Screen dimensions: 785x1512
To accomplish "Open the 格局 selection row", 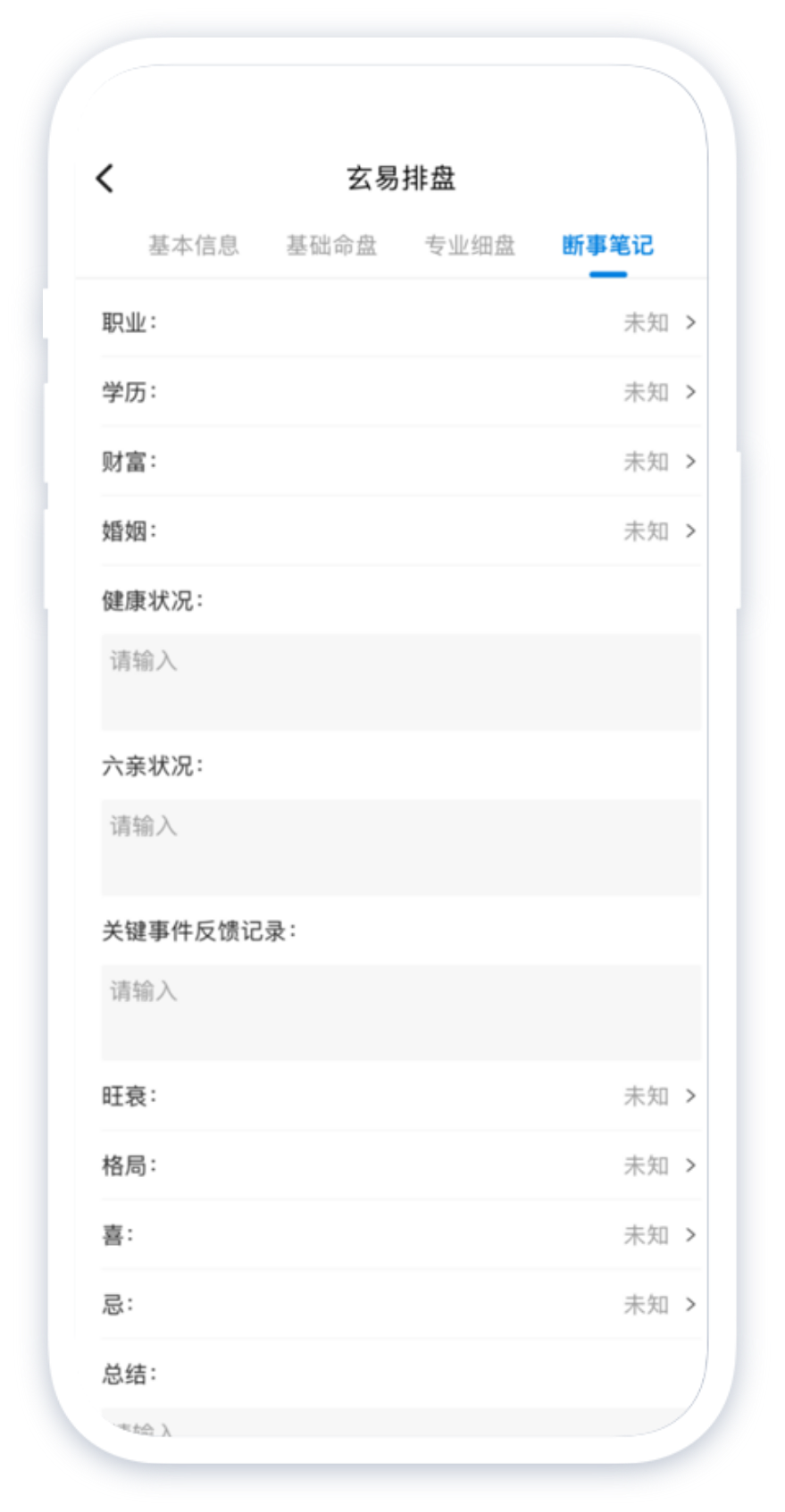I will (400, 1165).
